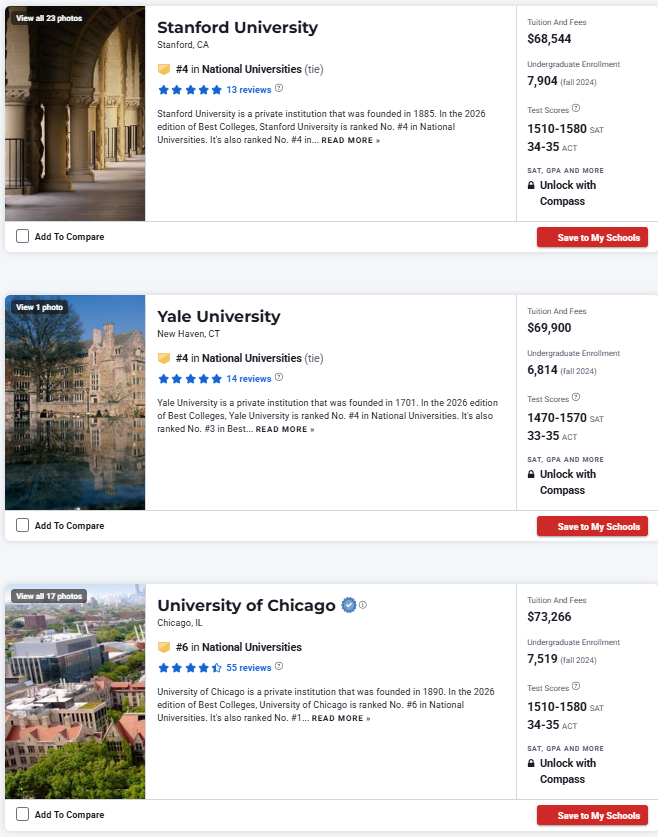View all 23 photos of Stanford
This screenshot has width=658, height=837.
(49, 18)
